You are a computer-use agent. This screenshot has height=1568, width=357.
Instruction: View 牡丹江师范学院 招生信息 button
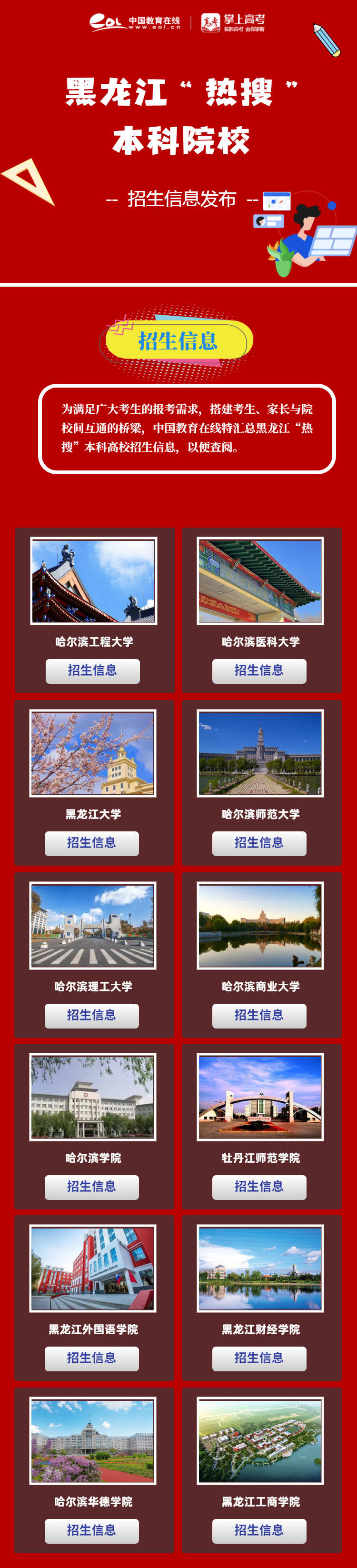point(259,1187)
